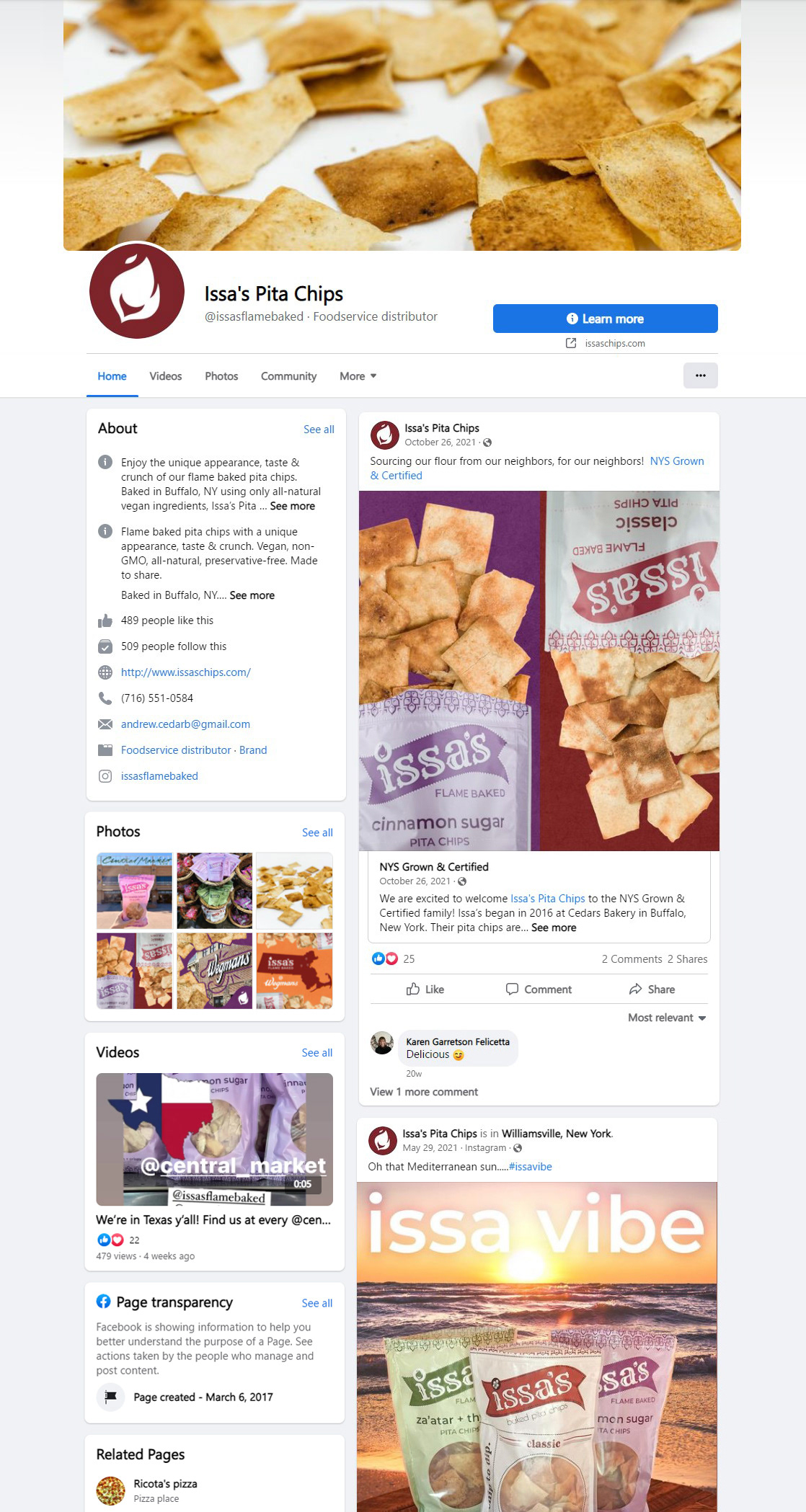
Task: Comment on the NYS Grown & Certified post
Action: [x=539, y=990]
